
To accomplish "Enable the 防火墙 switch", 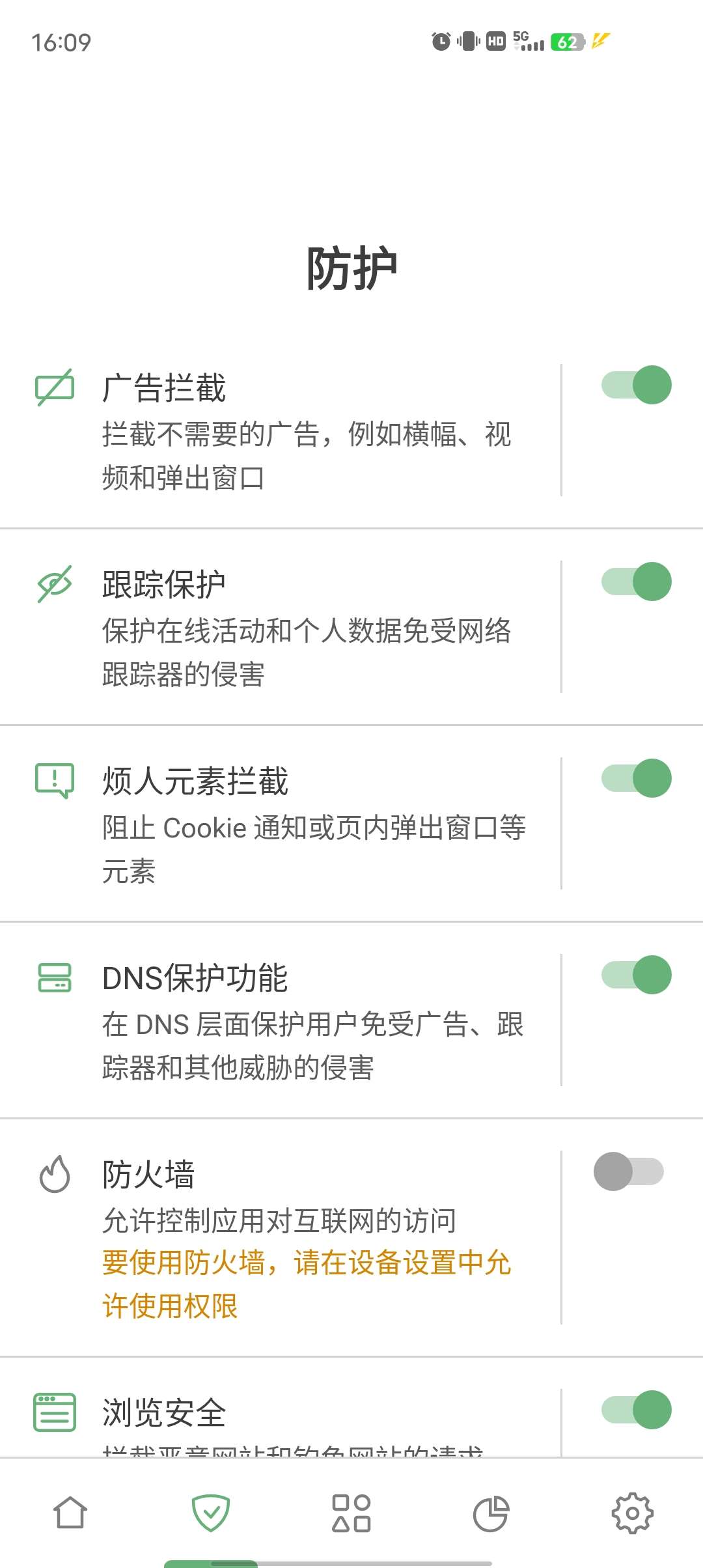I will (628, 1171).
